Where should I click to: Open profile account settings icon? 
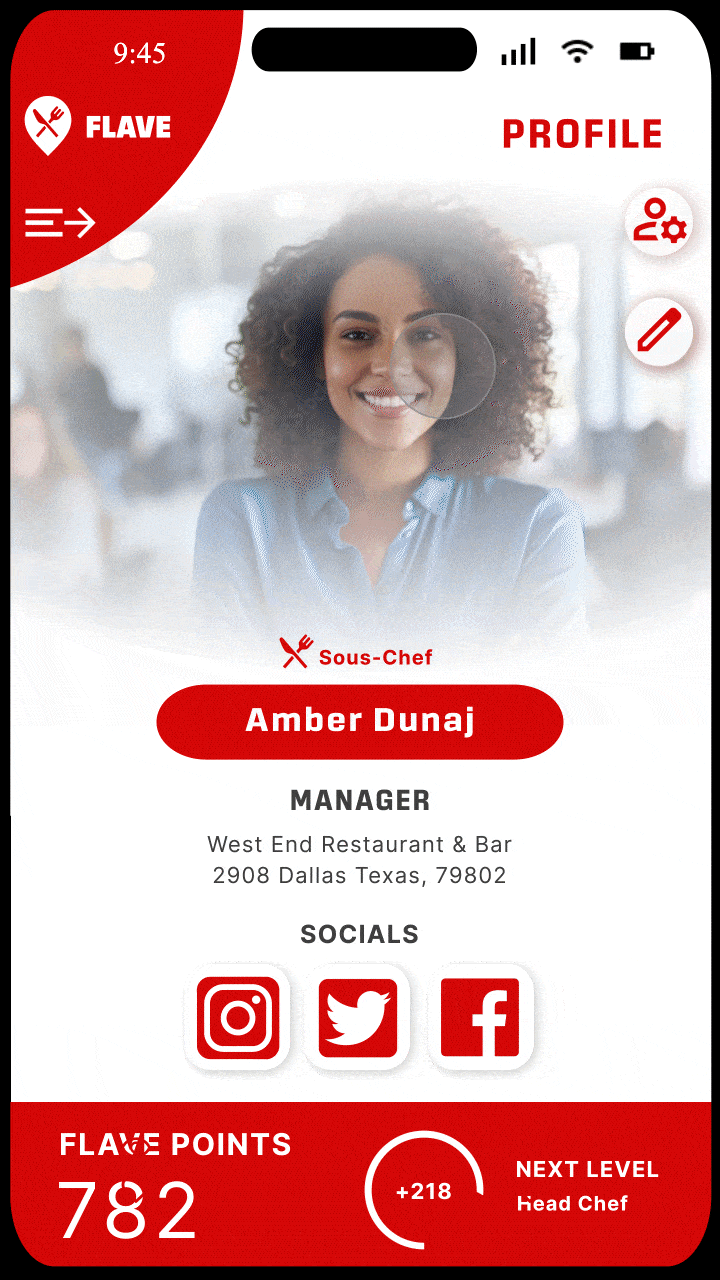click(659, 221)
